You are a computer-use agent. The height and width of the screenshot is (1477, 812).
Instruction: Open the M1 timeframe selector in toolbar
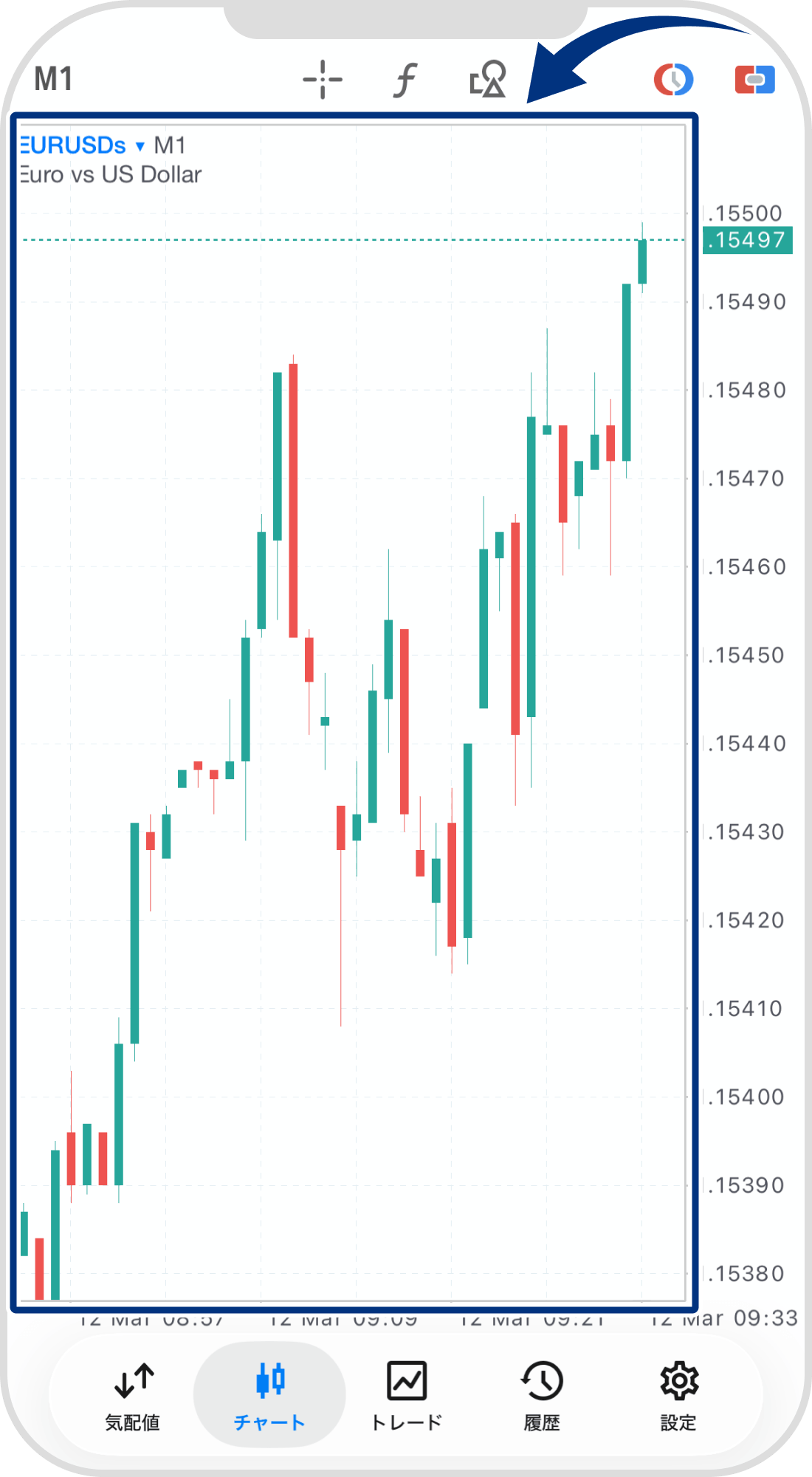[x=54, y=79]
